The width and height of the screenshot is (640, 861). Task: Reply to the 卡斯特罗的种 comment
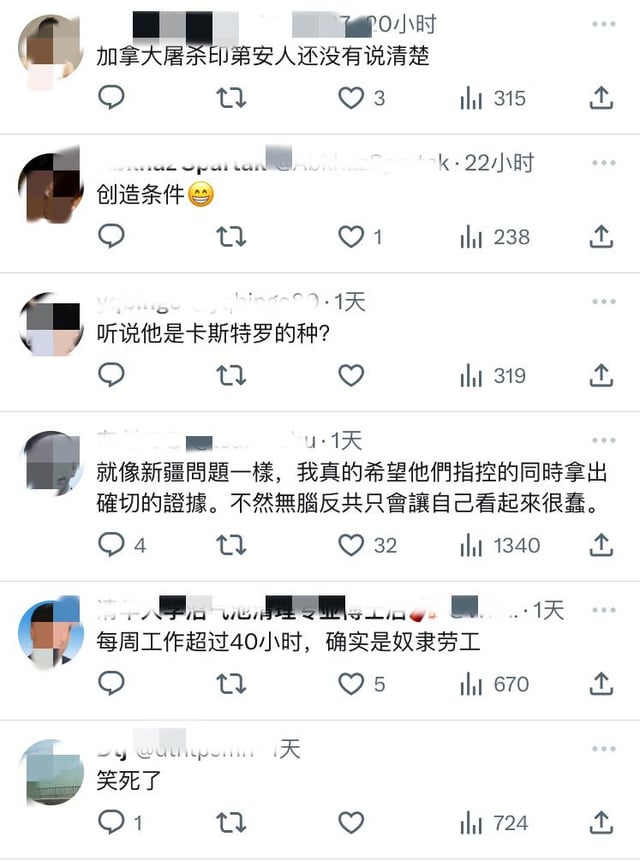point(112,376)
